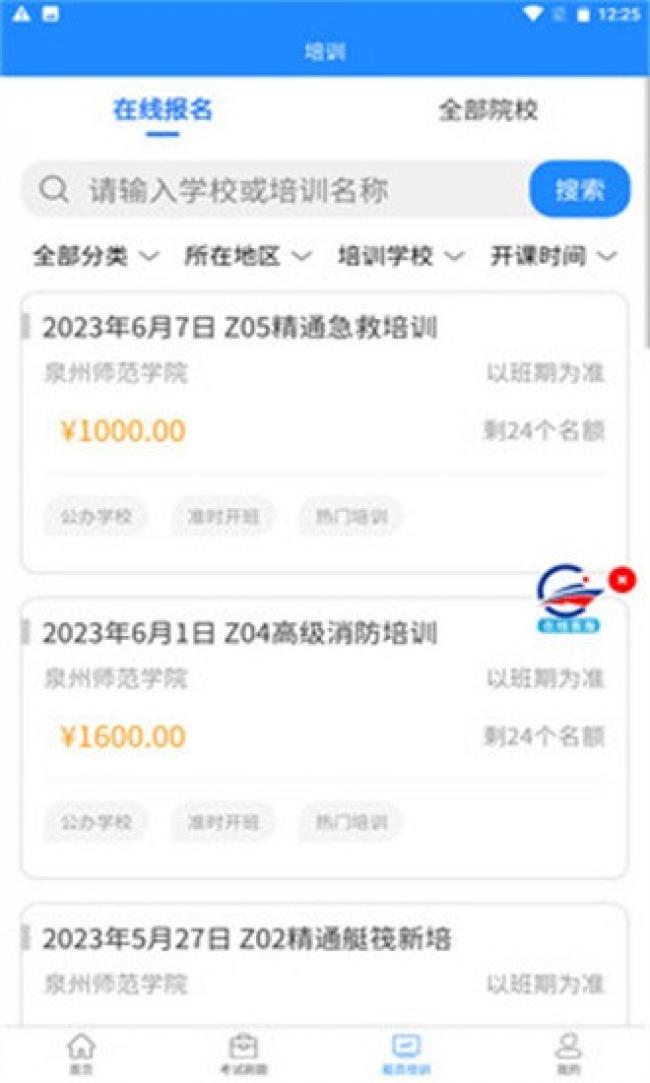Tap the school or training name search field
Image resolution: width=650 pixels, height=1083 pixels.
(x=276, y=190)
